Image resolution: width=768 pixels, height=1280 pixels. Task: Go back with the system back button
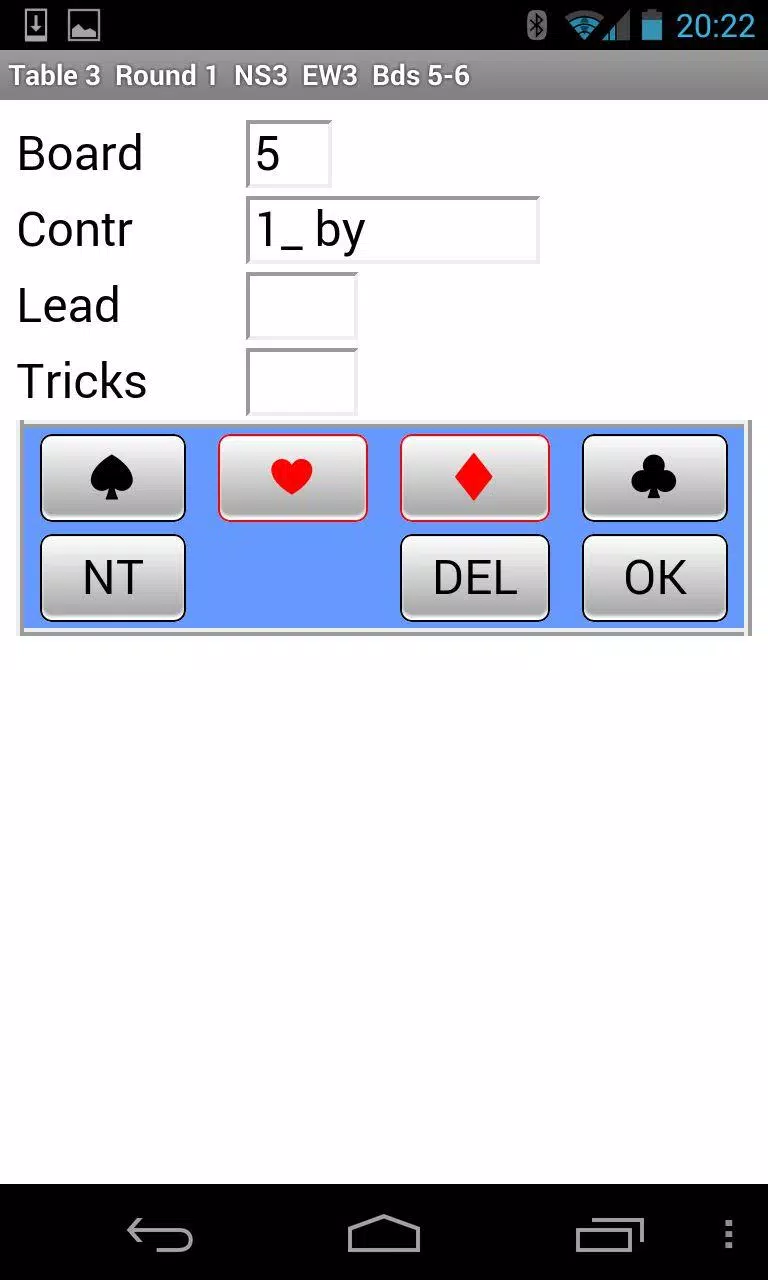point(160,1234)
